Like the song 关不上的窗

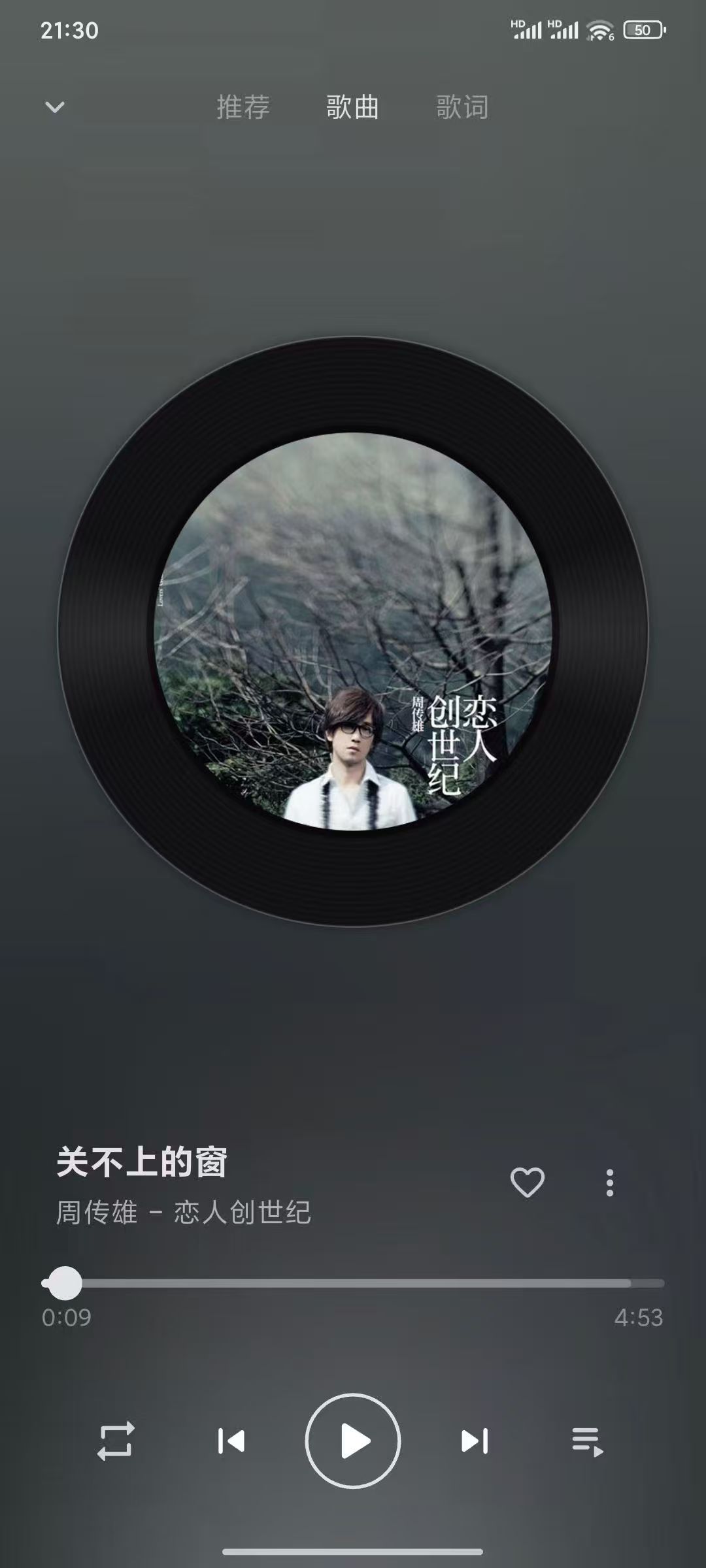[527, 1182]
